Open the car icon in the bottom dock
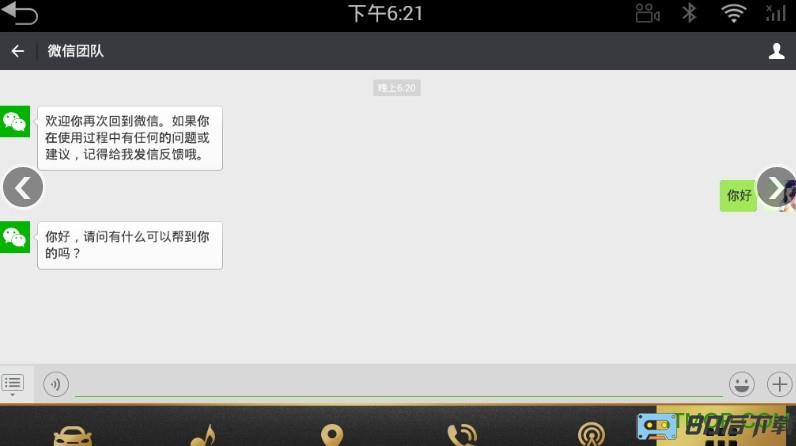796x446 pixels. (x=72, y=435)
